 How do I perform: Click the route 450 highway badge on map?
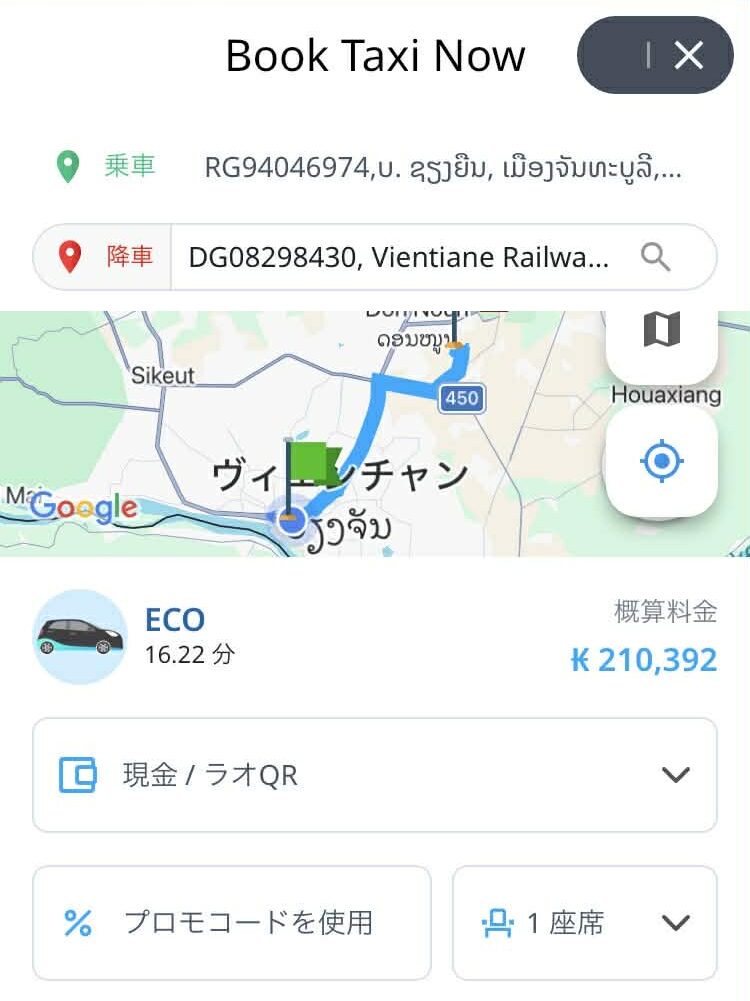click(462, 398)
